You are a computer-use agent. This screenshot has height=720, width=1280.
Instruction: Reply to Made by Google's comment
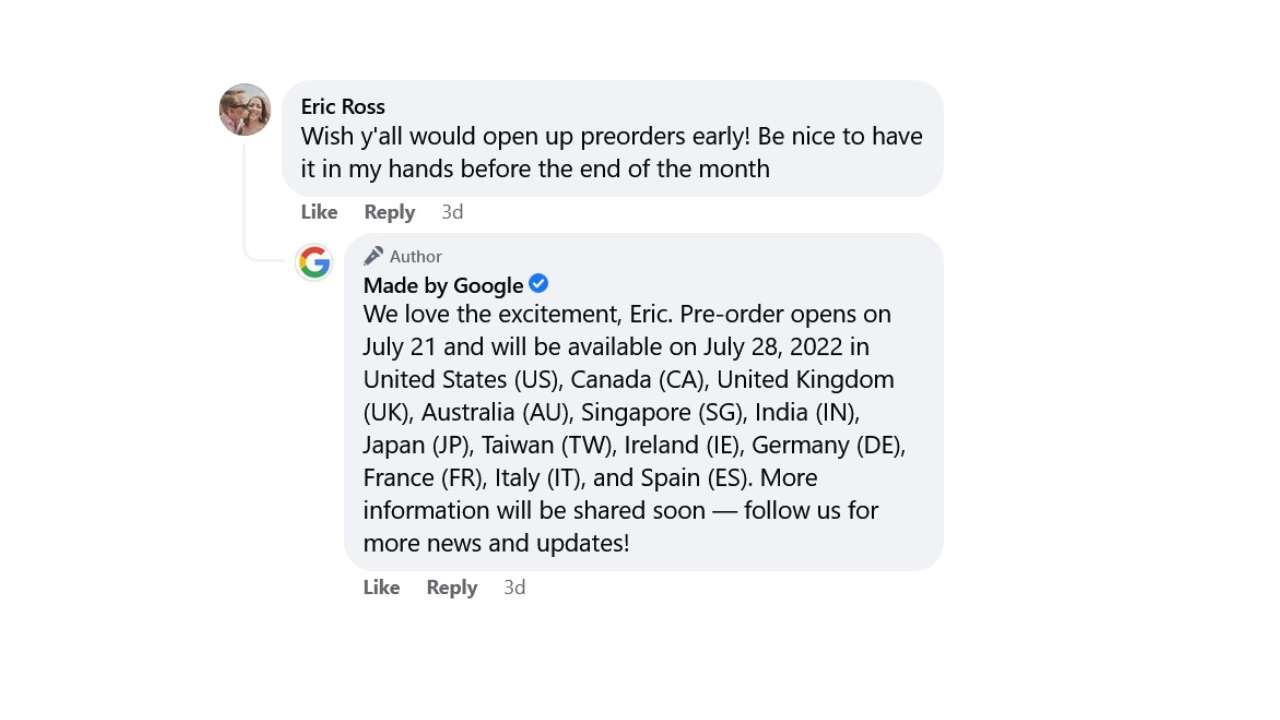pos(451,587)
